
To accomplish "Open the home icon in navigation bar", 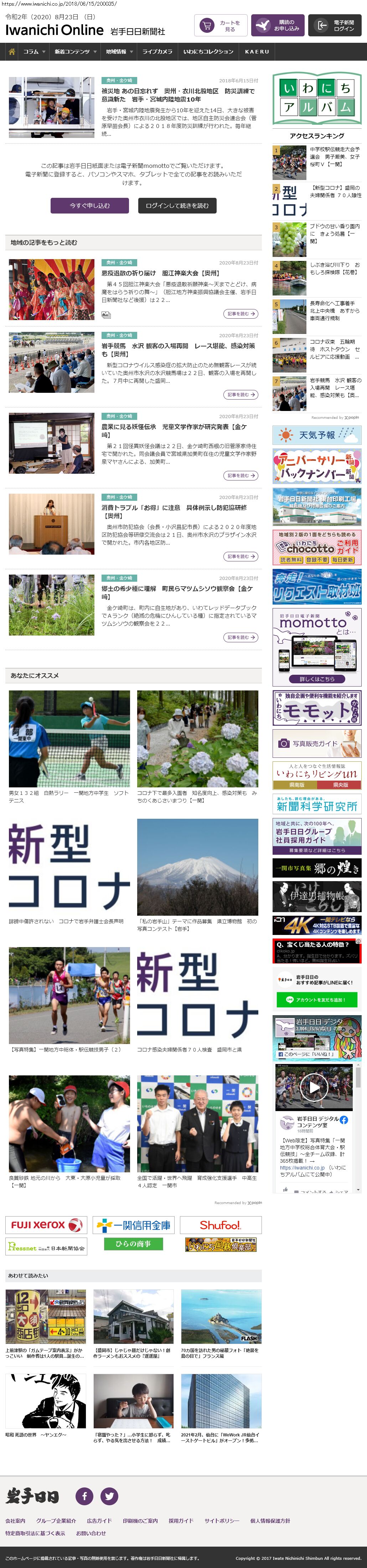I will pyautogui.click(x=11, y=52).
